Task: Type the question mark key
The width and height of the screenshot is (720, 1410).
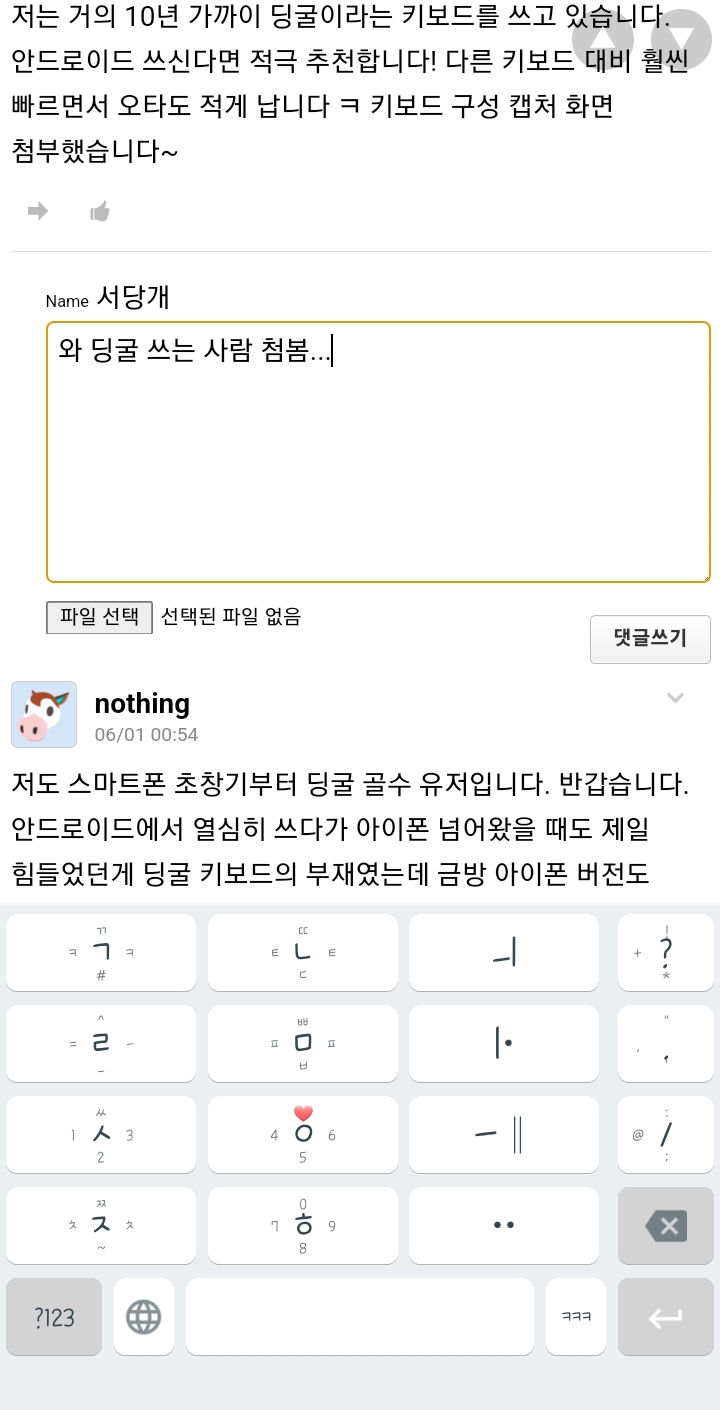Action: coord(665,953)
